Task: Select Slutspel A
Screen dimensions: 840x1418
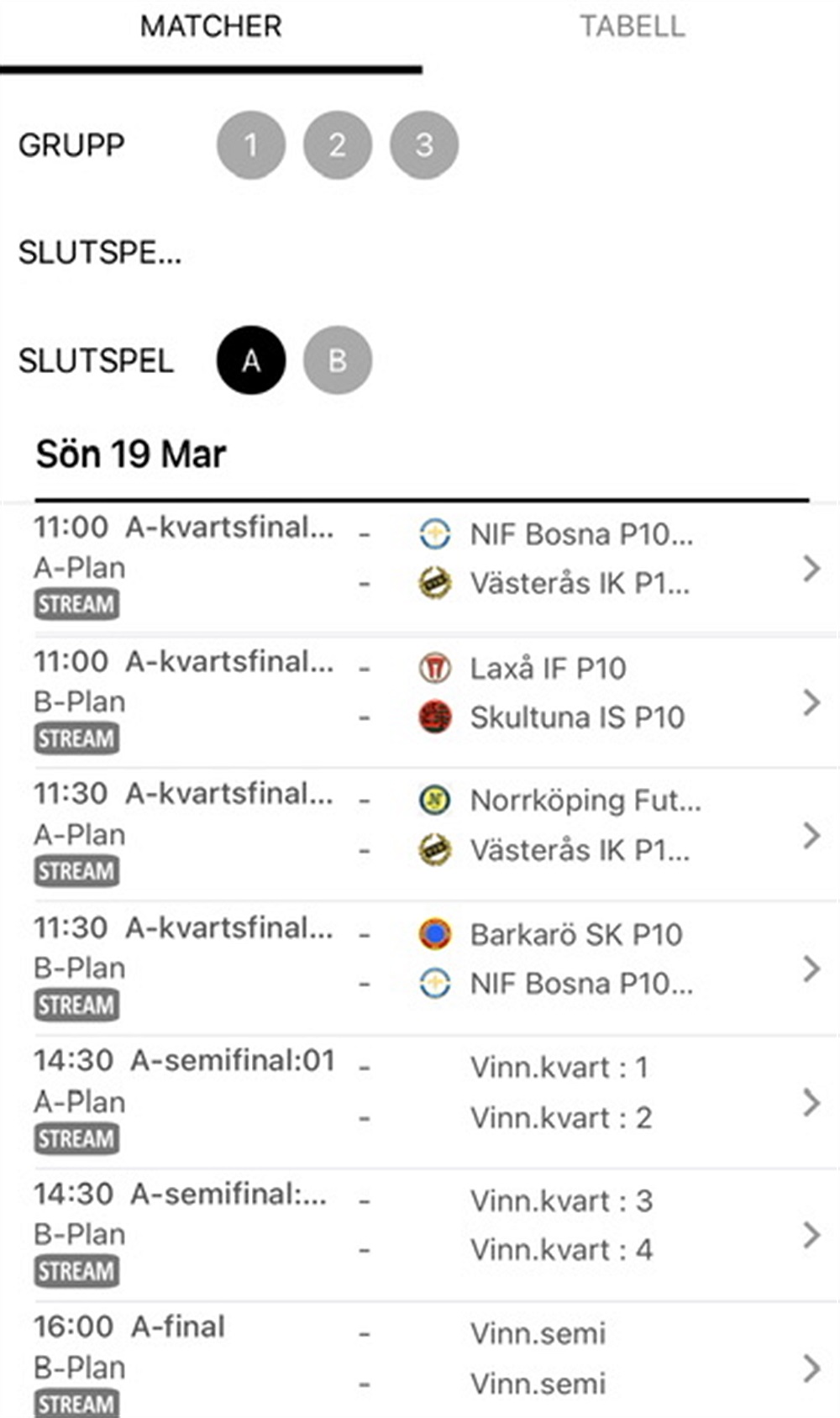Action: (251, 360)
